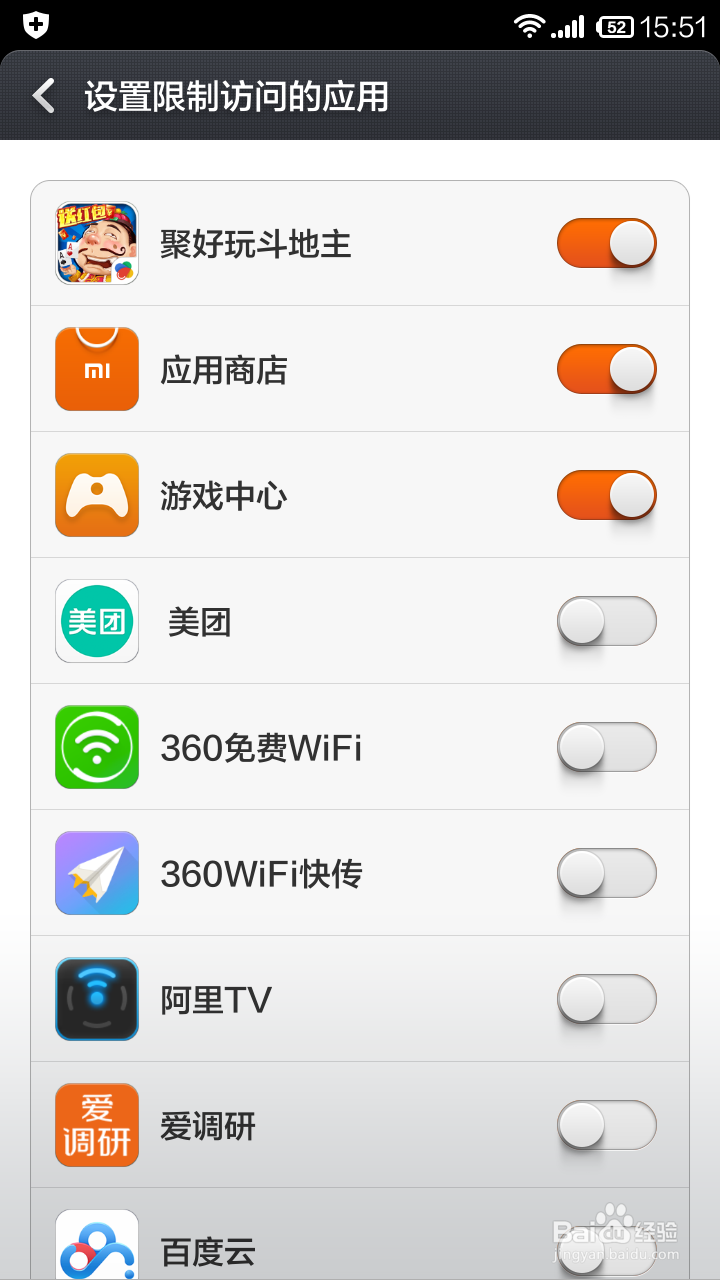720x1280 pixels.
Task: Enable the 美团 restriction switch
Action: [x=606, y=621]
